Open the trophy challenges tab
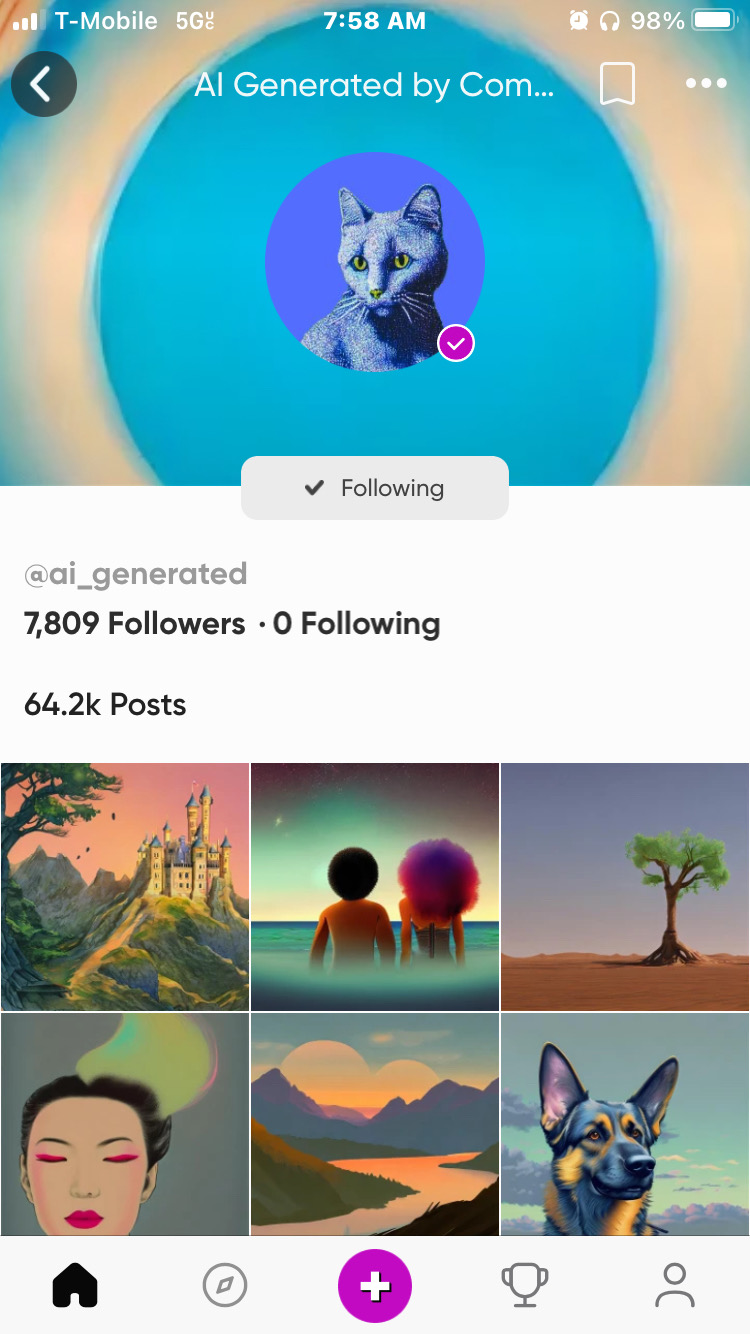The width and height of the screenshot is (750, 1334). pyautogui.click(x=524, y=1285)
